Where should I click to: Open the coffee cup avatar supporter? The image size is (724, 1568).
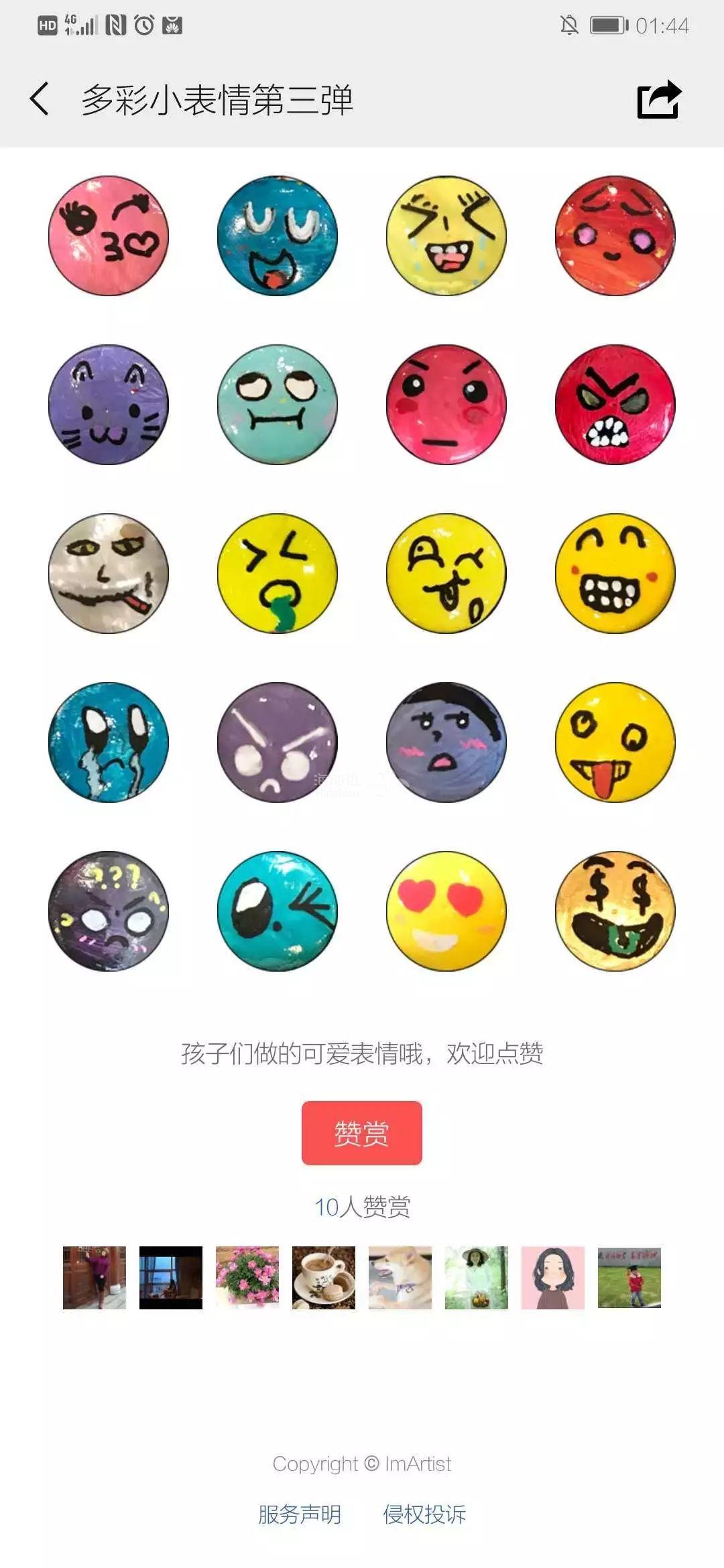click(x=324, y=1277)
